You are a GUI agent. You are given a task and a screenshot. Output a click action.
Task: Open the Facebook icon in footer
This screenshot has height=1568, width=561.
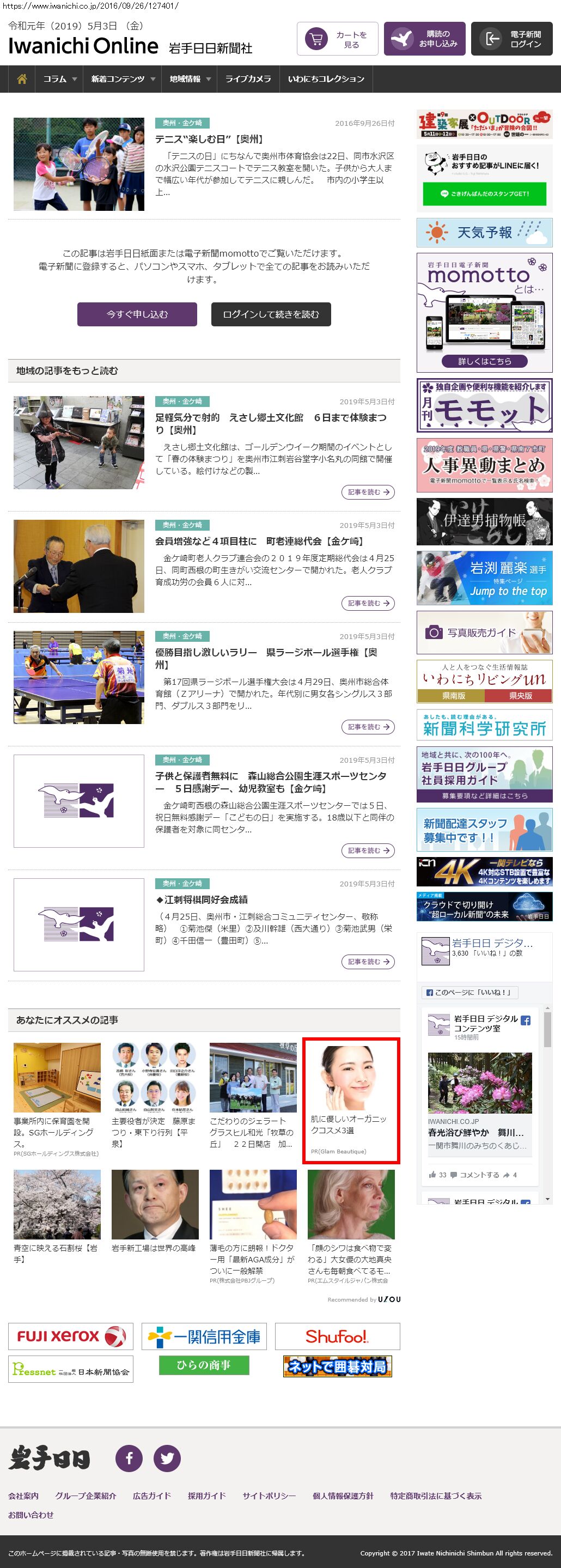(129, 1458)
